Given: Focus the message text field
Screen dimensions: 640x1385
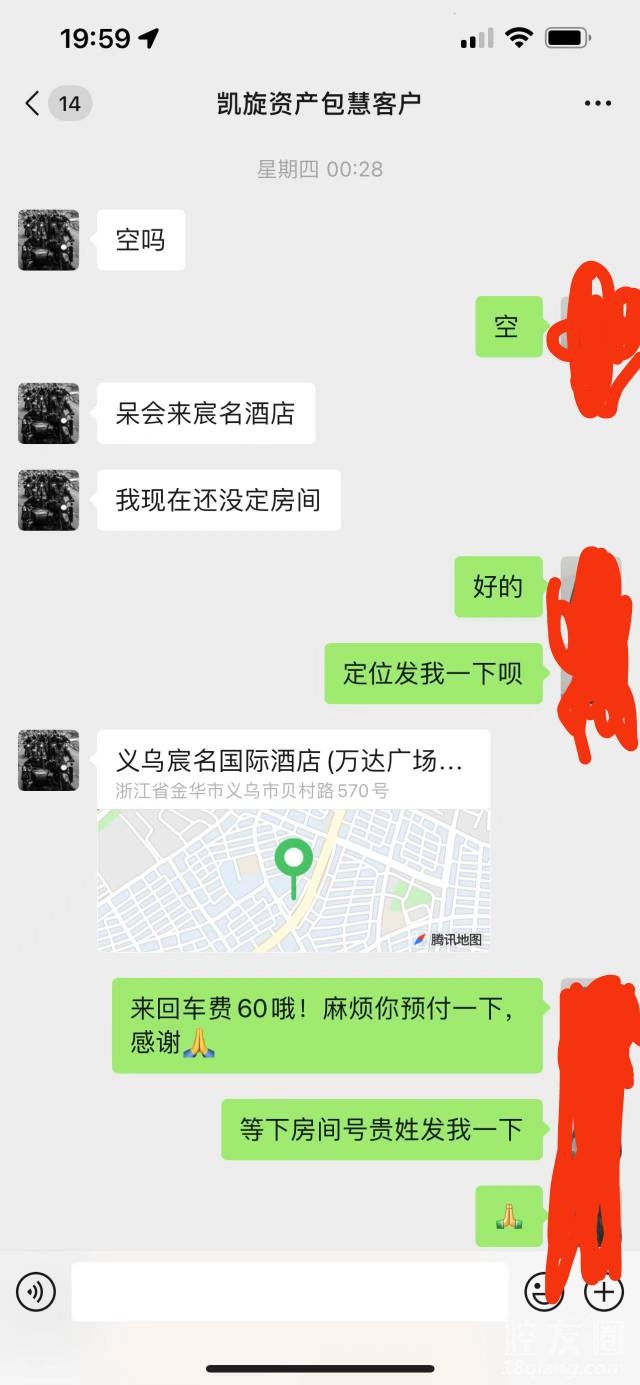Looking at the screenshot, I should point(289,1292).
